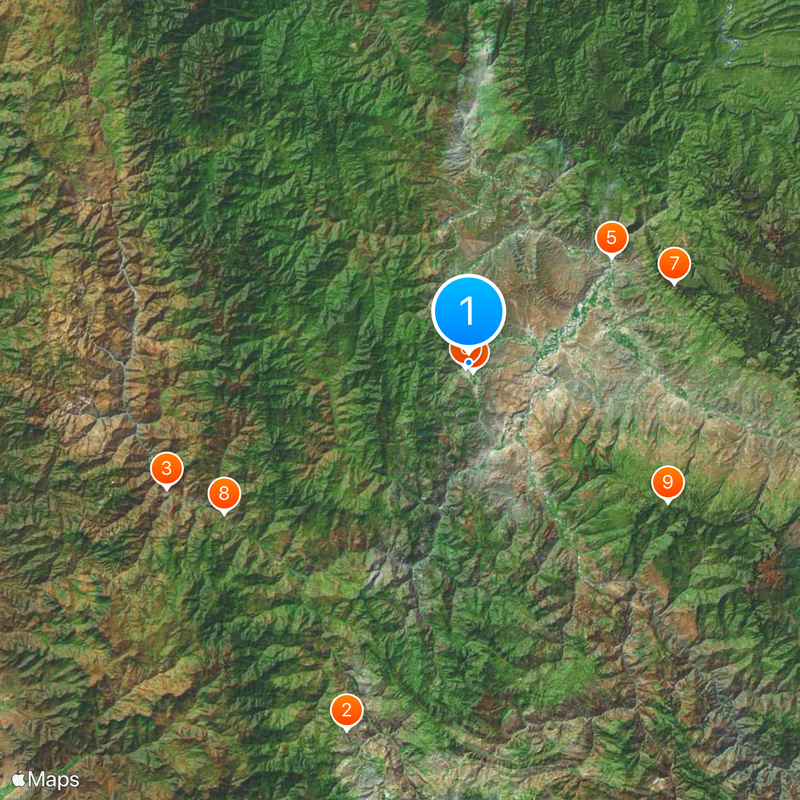Tap the orange map pin numbered 2
800x800 pixels.
coord(346,711)
